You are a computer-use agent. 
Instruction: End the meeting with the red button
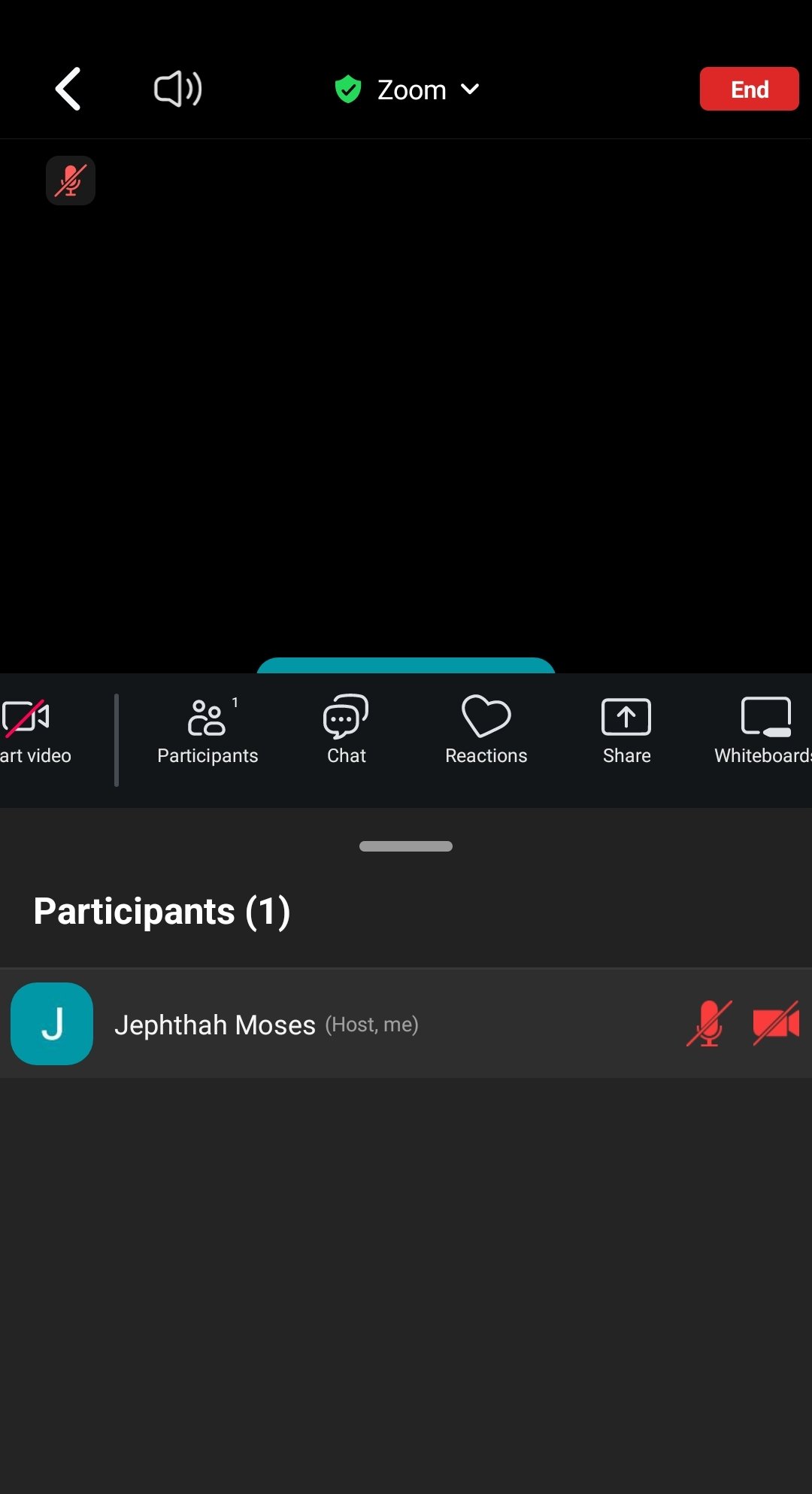[x=749, y=89]
